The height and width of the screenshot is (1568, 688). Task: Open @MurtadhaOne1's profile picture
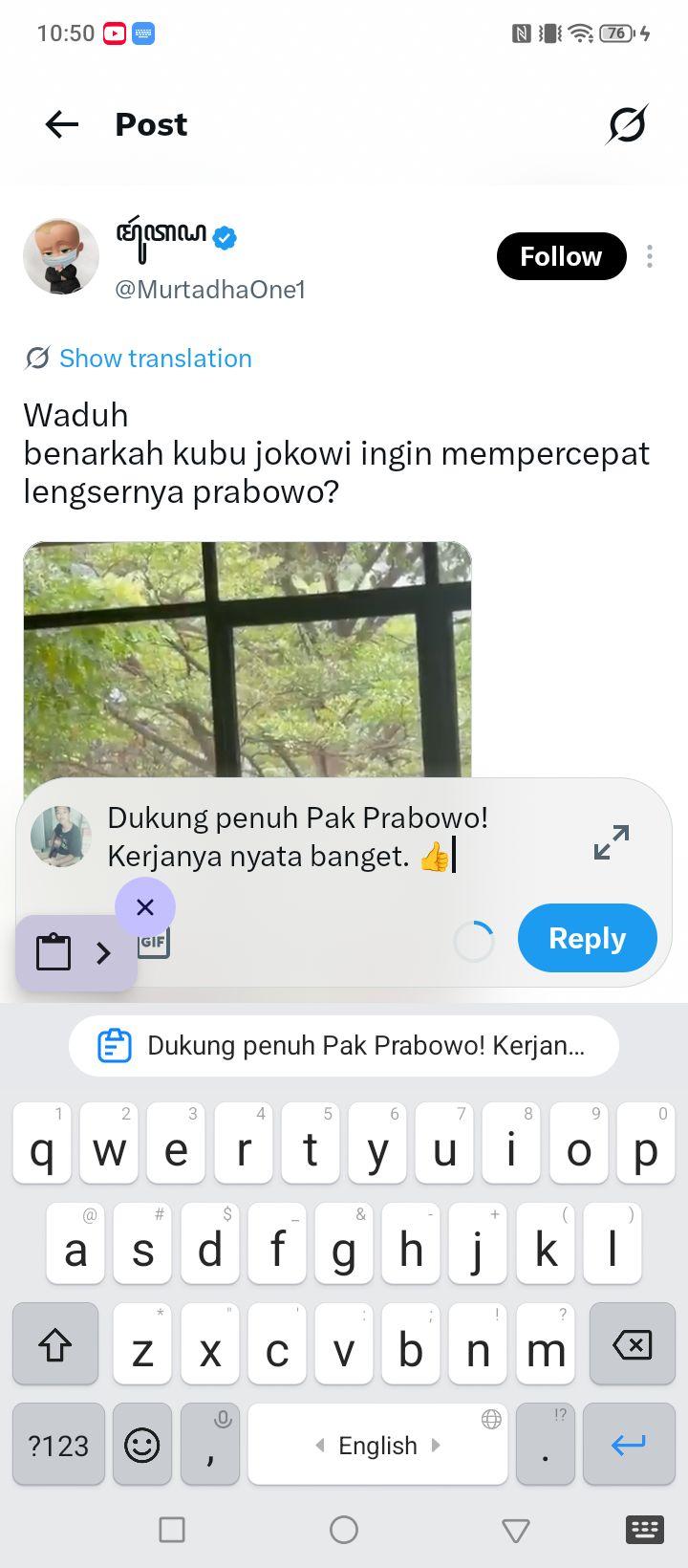pyautogui.click(x=61, y=256)
